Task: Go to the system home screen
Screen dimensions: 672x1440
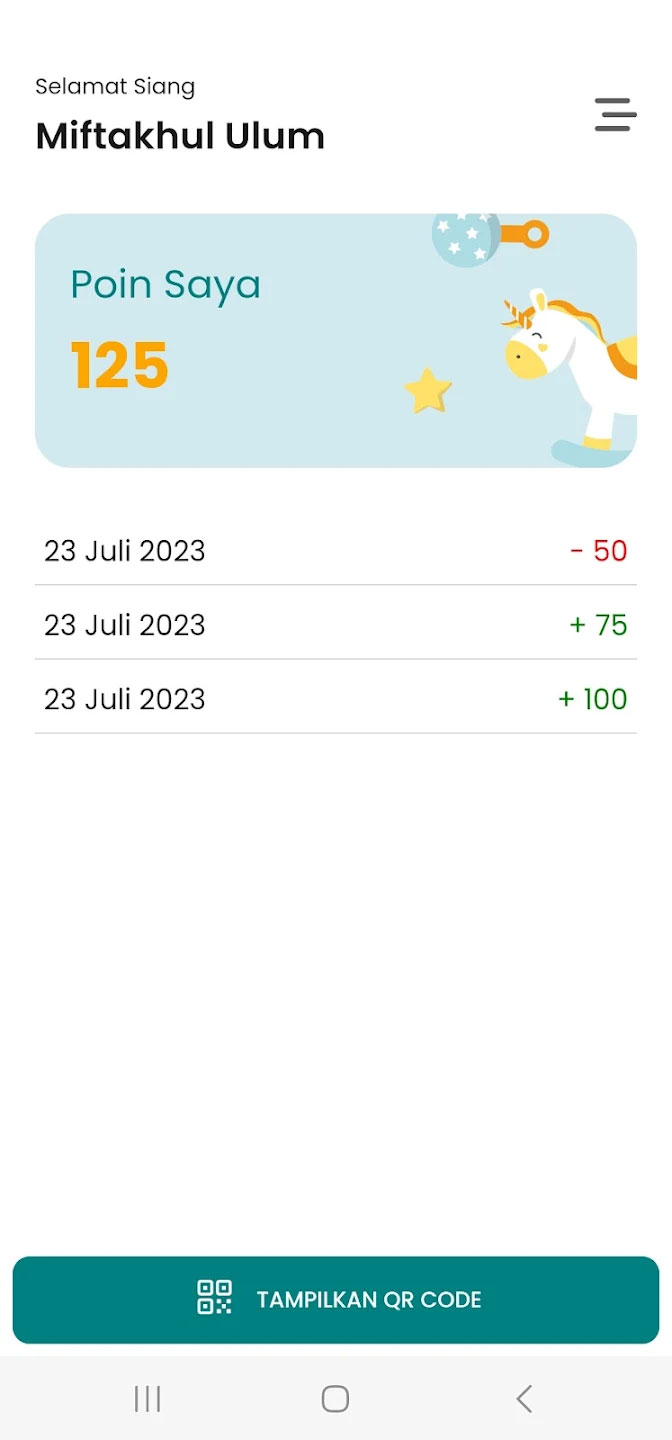Action: click(x=335, y=1398)
